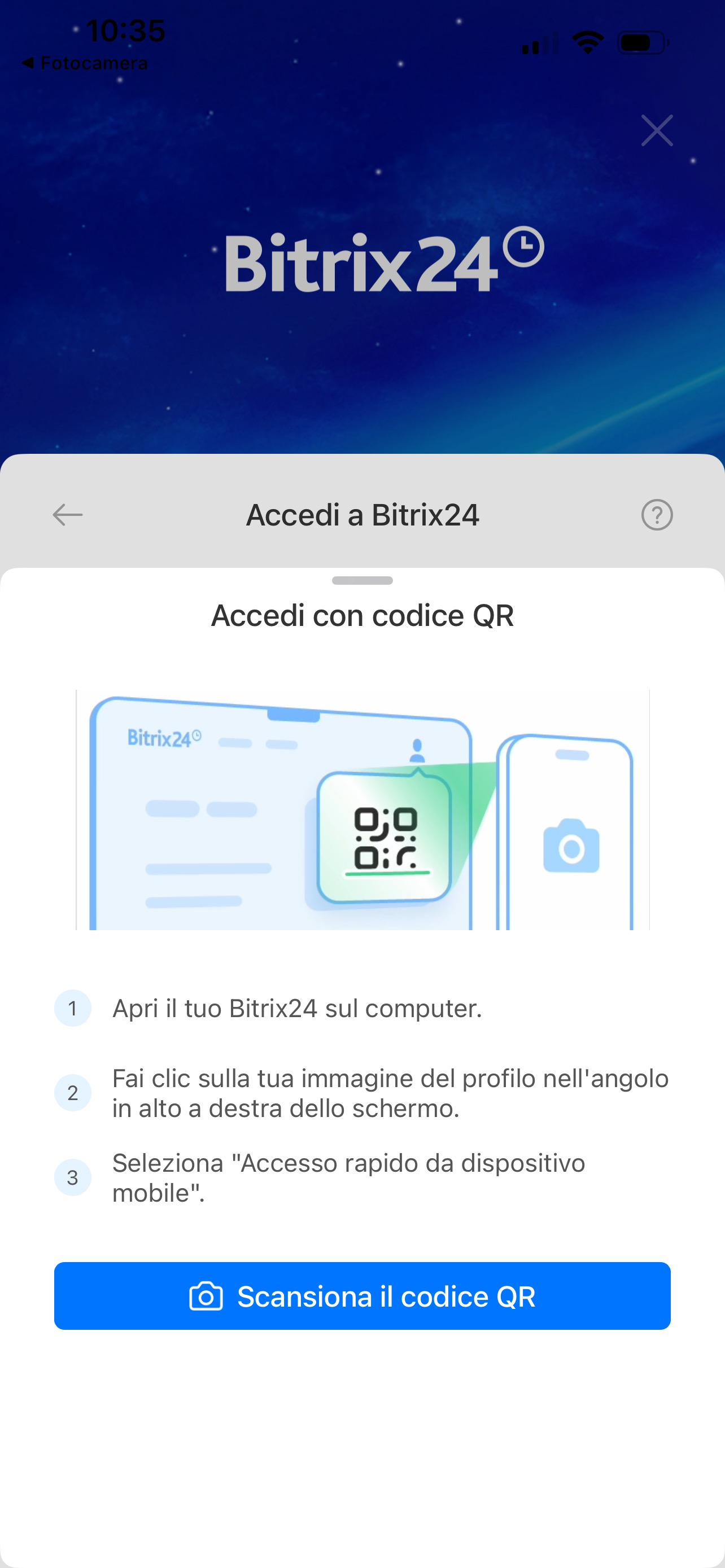Go back with the arrow icon
This screenshot has height=1568, width=725.
68,515
